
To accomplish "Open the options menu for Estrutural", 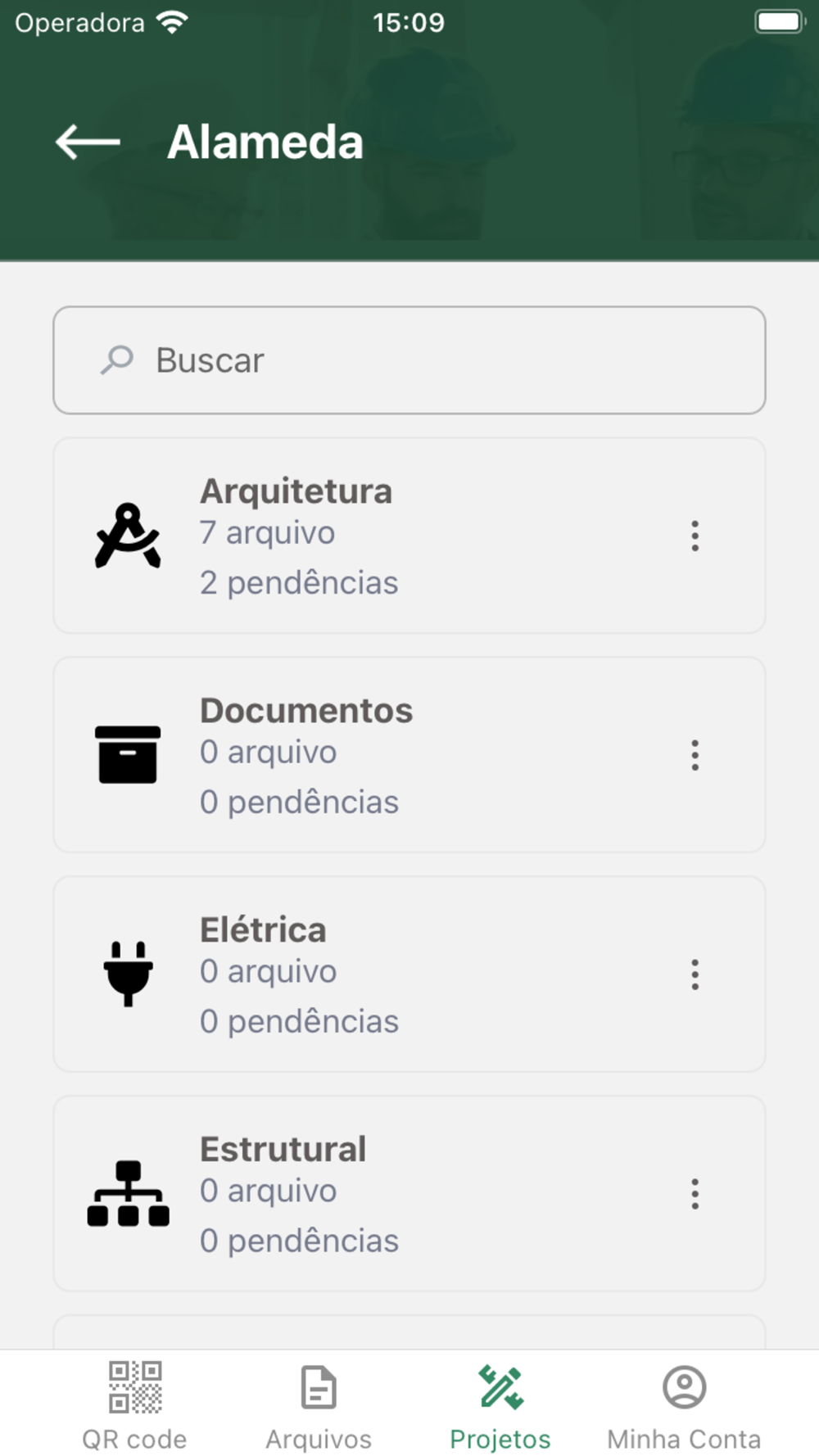I will click(x=695, y=1194).
